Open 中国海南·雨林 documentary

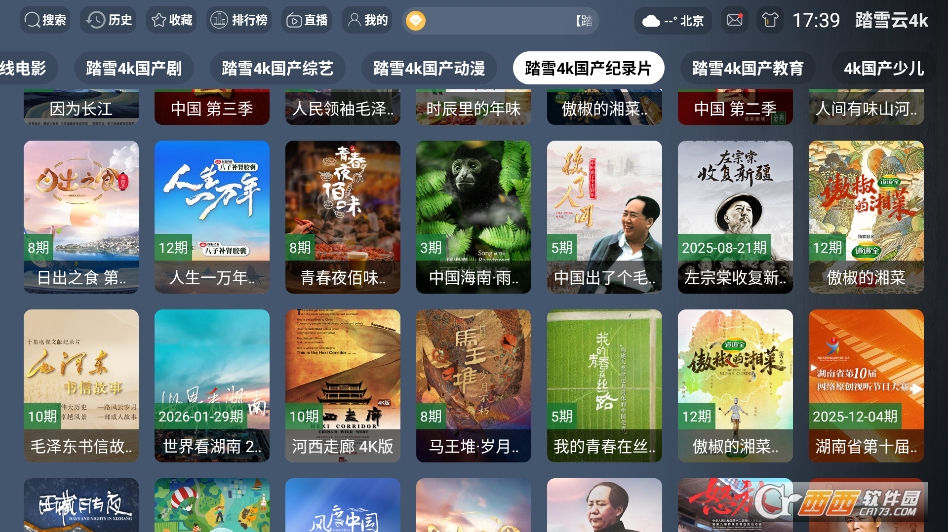tap(473, 216)
